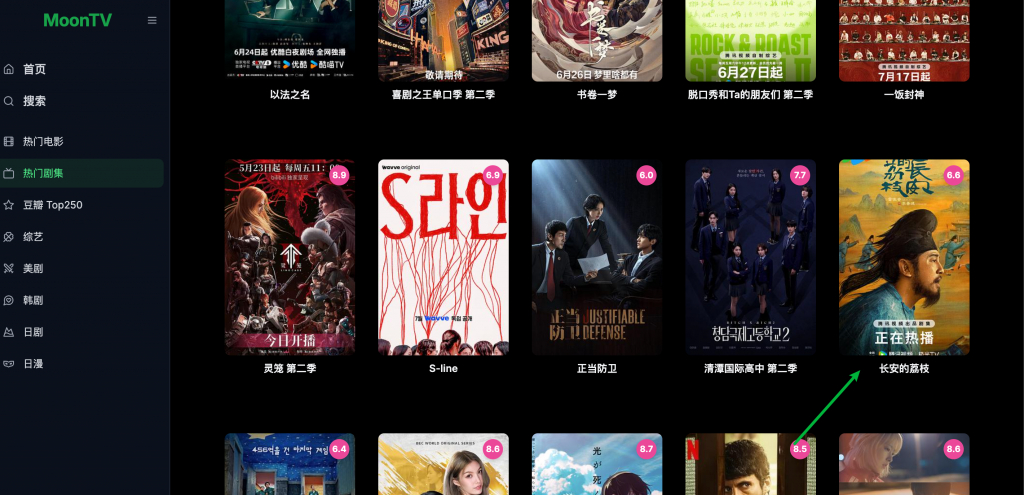
Task: Browse the 美剧 category
Action: [33, 269]
